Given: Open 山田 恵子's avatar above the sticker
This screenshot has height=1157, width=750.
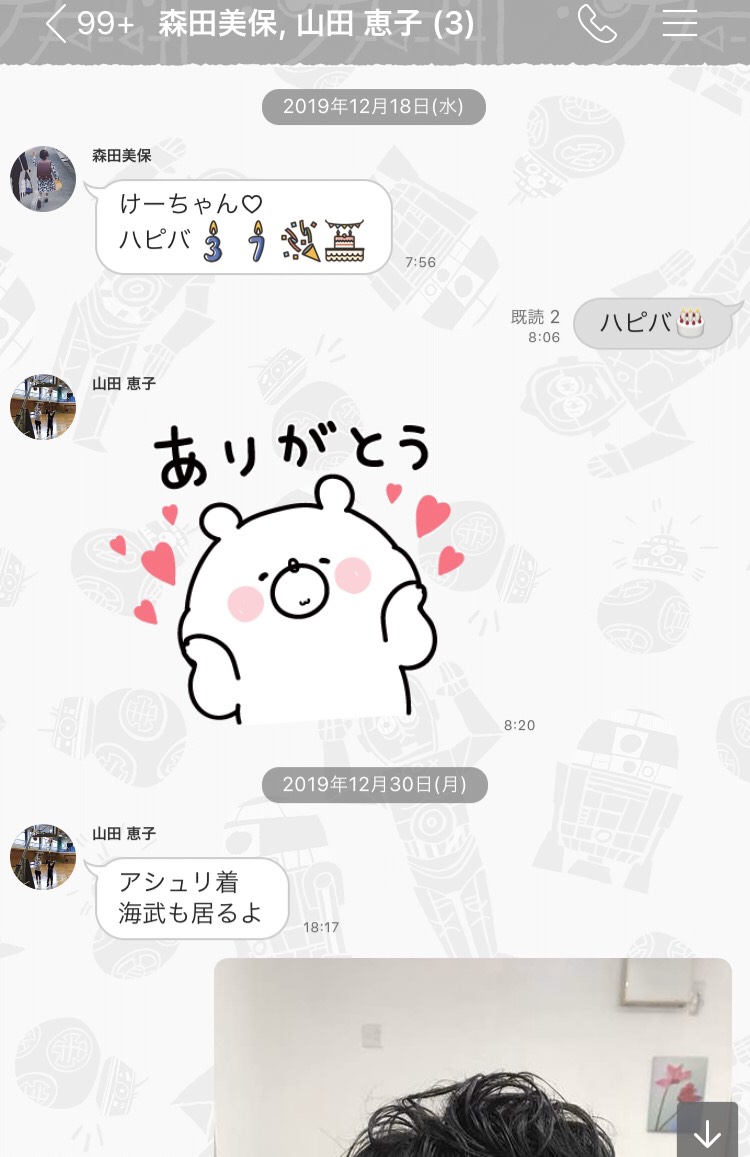Looking at the screenshot, I should click(43, 407).
